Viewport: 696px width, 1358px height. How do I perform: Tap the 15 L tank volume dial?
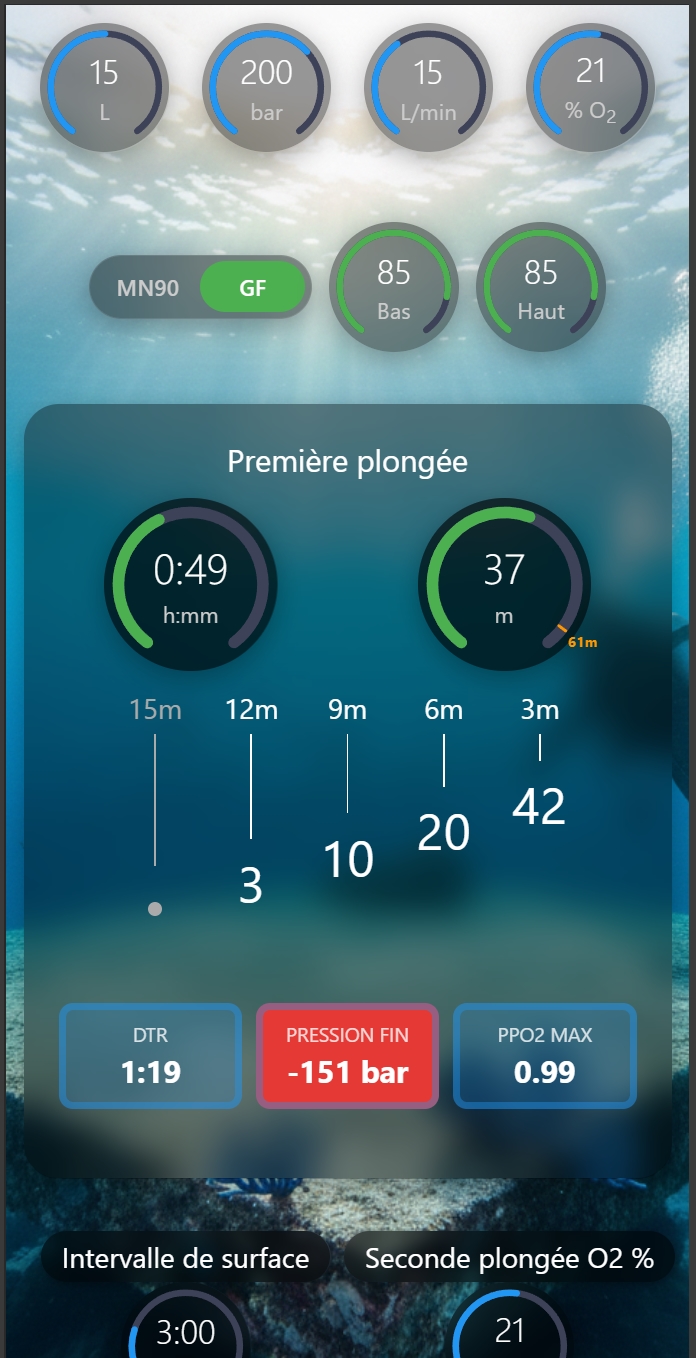pyautogui.click(x=104, y=88)
